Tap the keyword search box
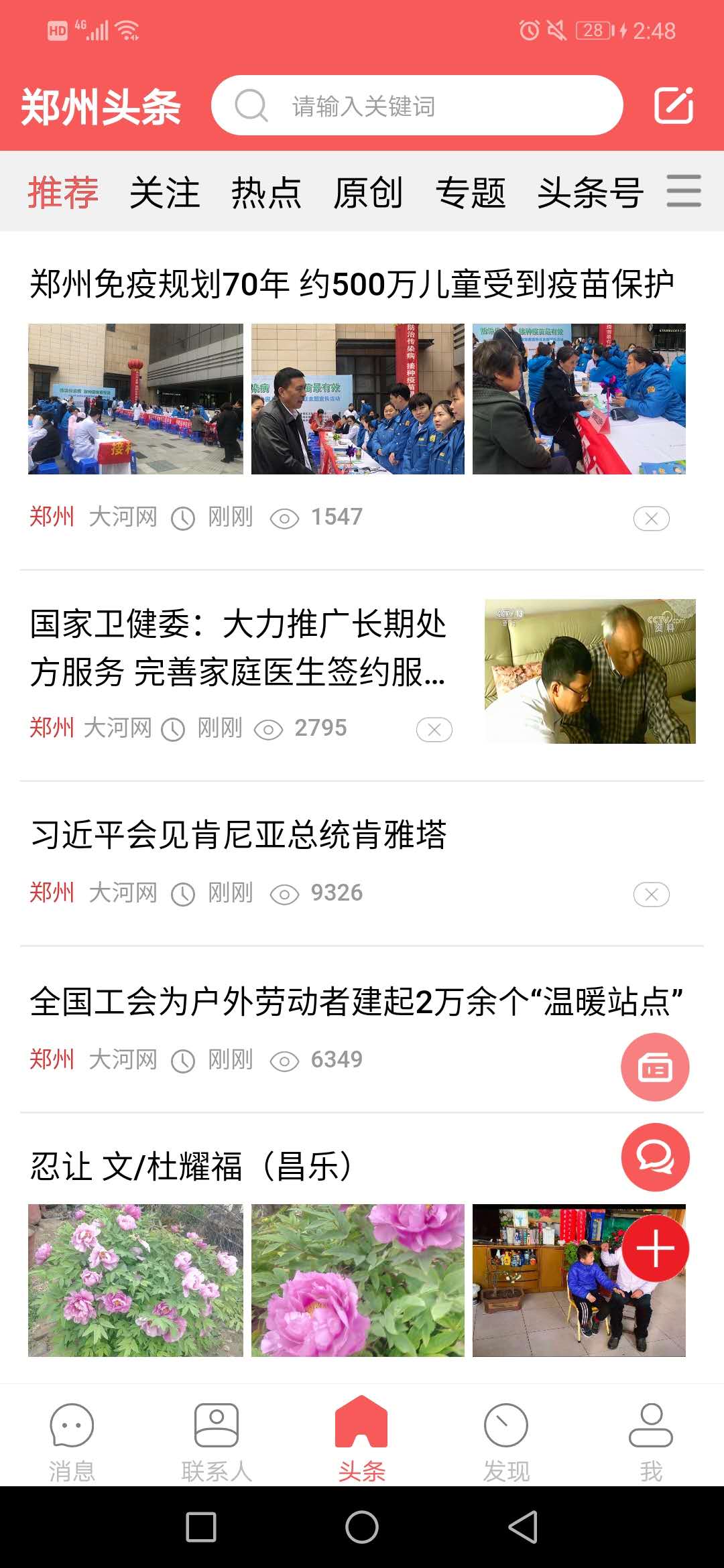The width and height of the screenshot is (724, 1568). [x=416, y=106]
